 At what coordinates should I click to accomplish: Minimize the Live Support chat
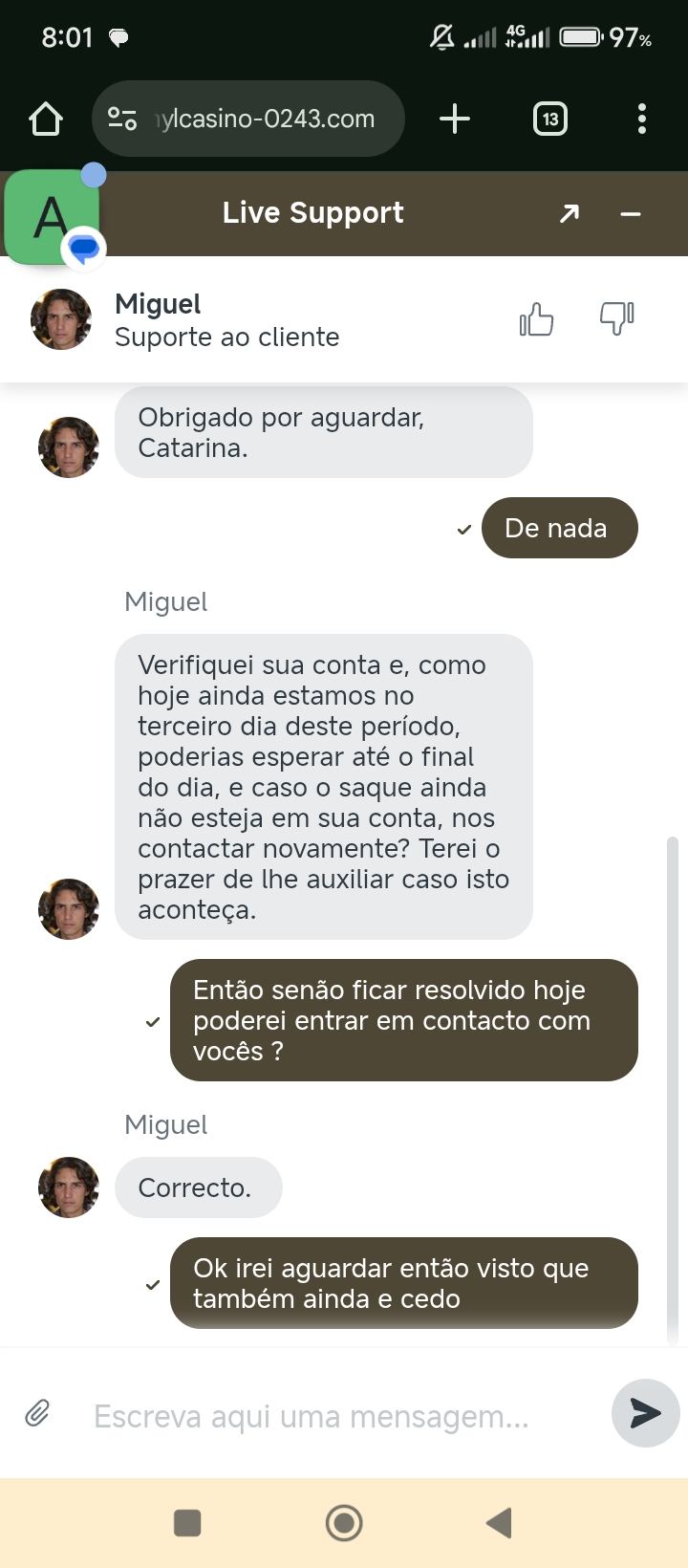[631, 213]
